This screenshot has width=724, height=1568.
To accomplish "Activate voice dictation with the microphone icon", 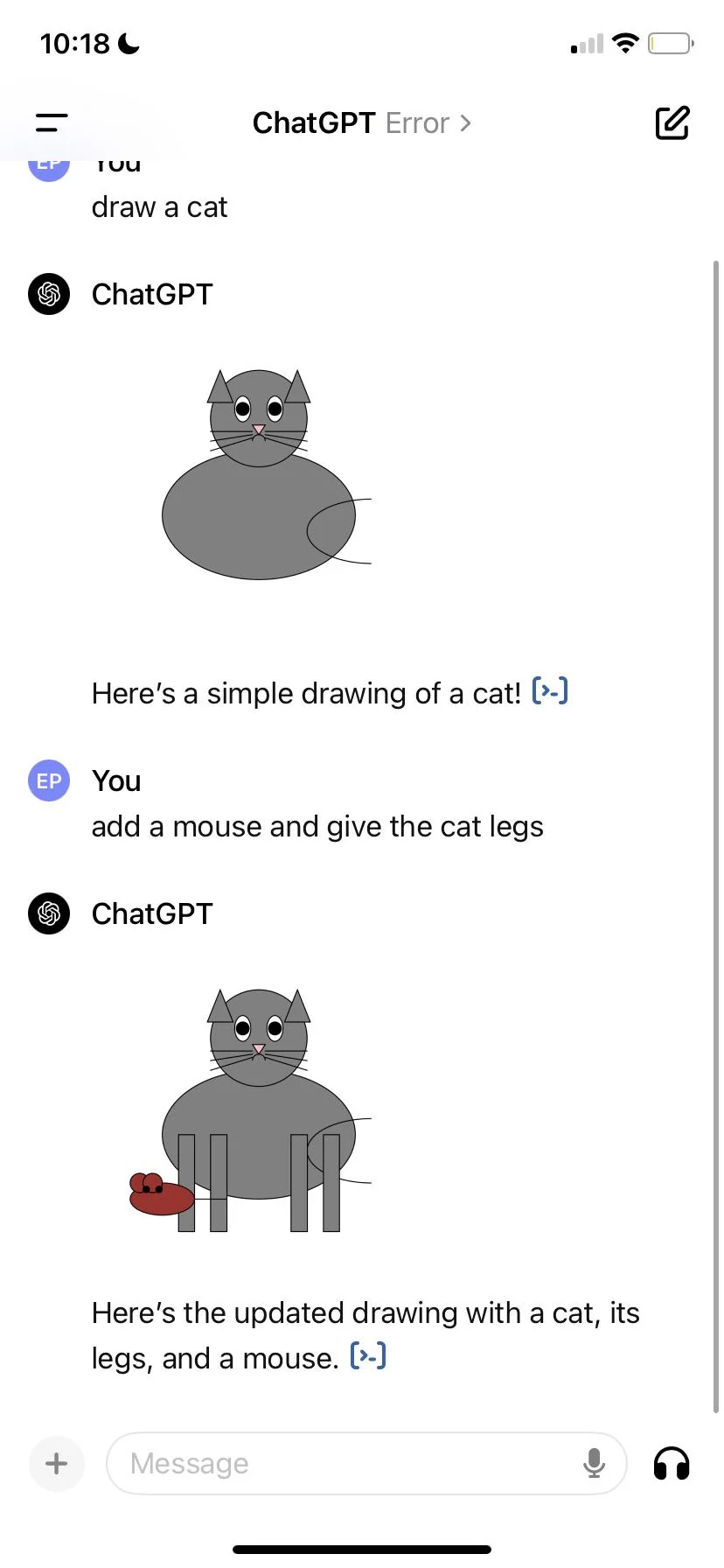I will [595, 1463].
